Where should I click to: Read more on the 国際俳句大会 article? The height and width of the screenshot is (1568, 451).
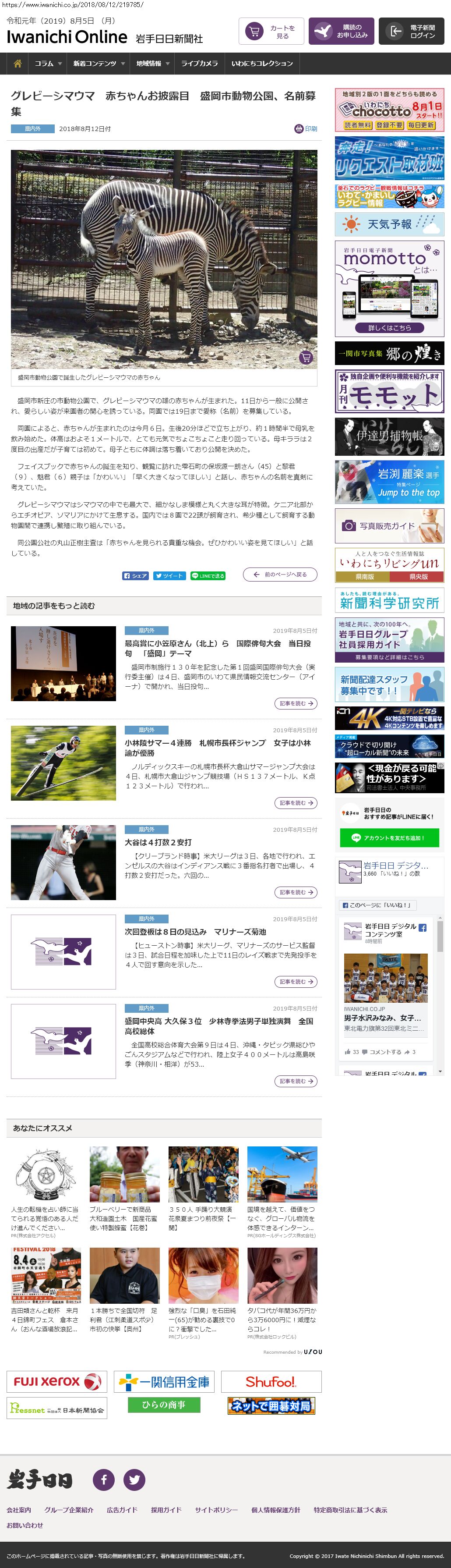coord(296,703)
